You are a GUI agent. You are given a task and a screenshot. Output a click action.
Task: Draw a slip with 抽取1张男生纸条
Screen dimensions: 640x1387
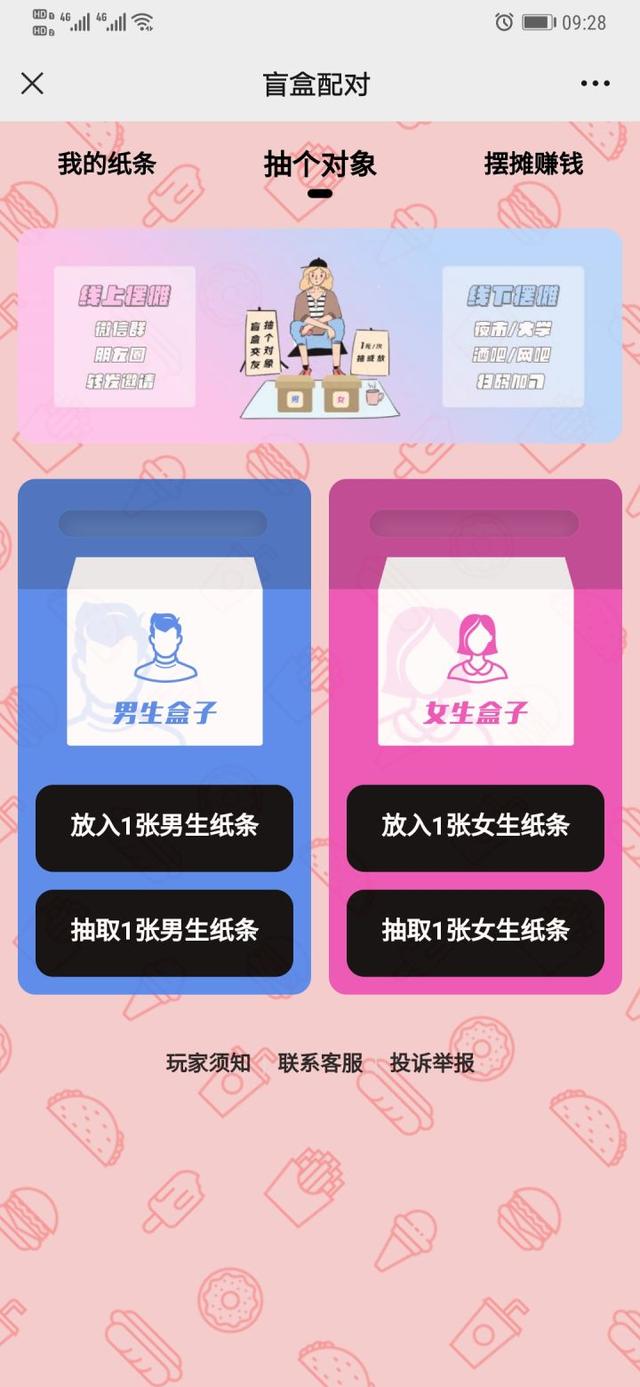(164, 932)
